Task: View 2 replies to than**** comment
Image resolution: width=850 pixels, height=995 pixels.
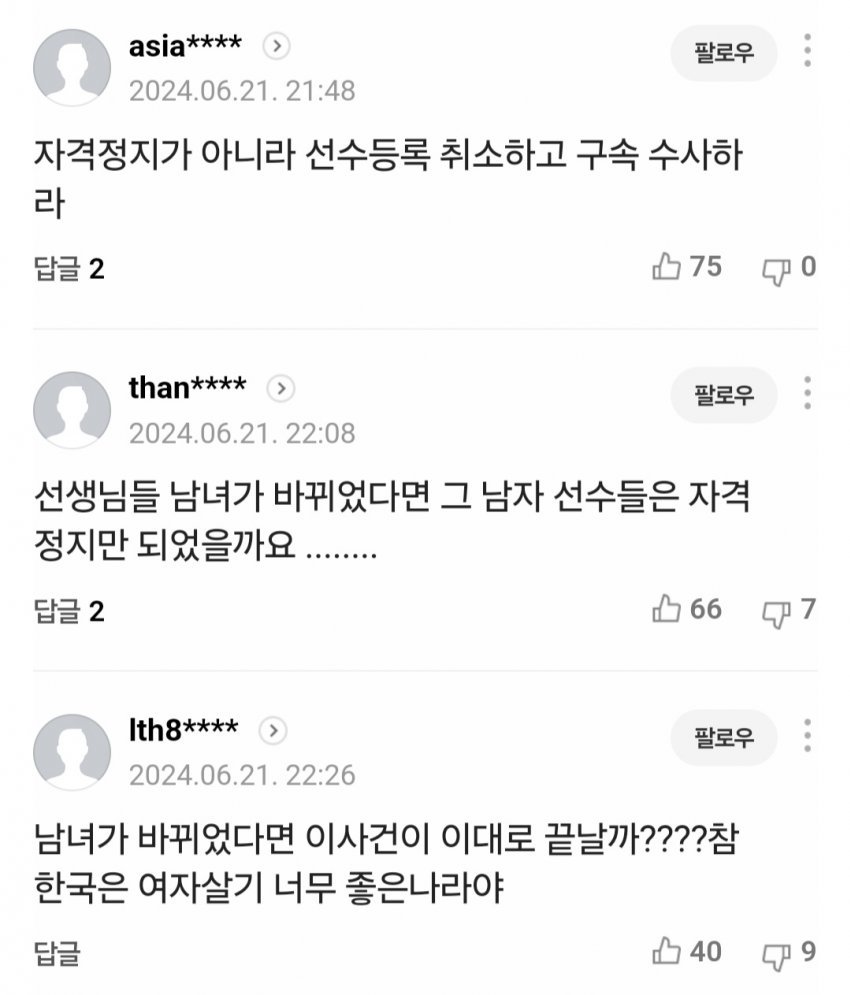Action: click(69, 610)
